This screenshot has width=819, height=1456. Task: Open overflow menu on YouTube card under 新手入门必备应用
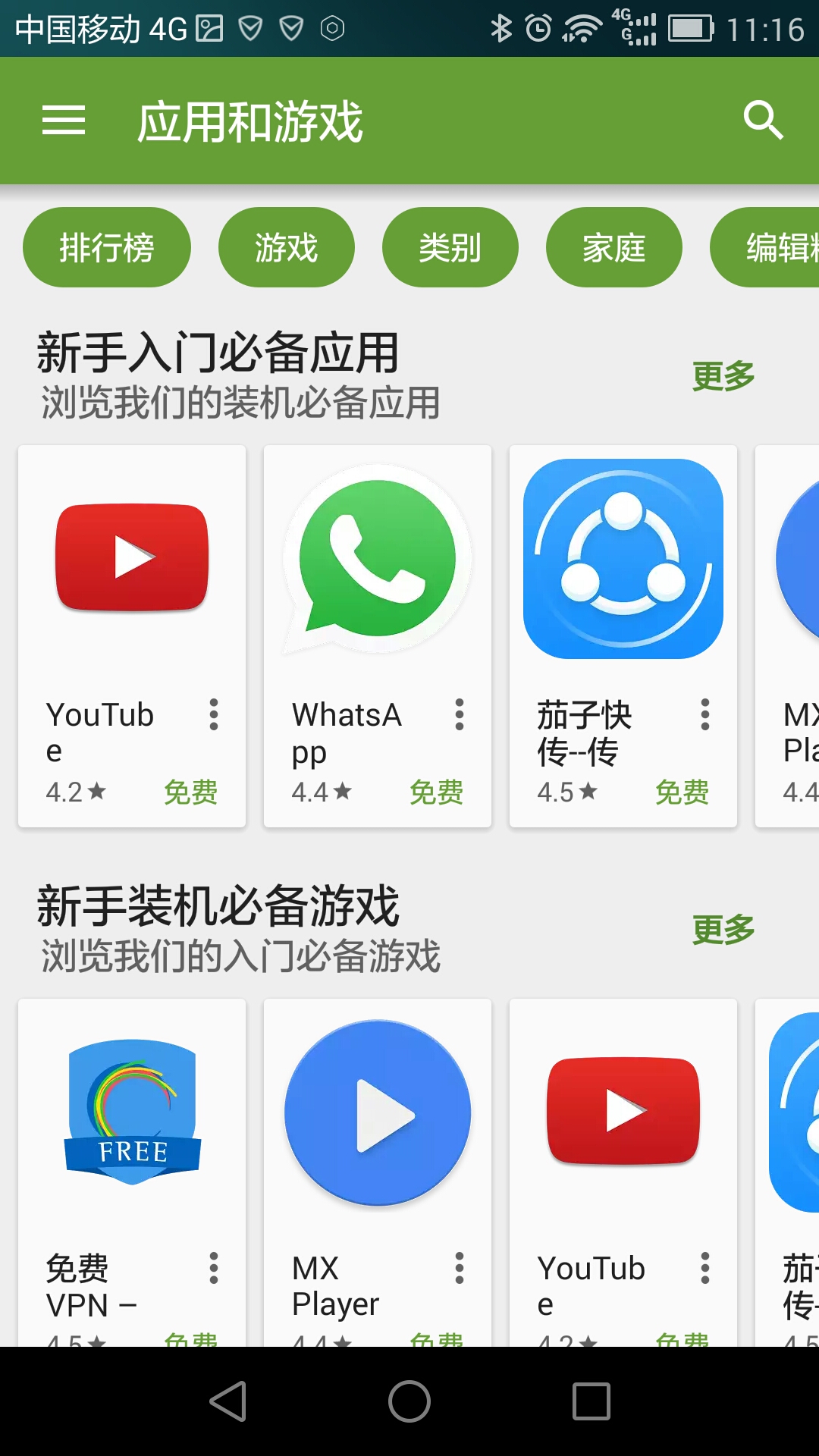pyautogui.click(x=214, y=714)
